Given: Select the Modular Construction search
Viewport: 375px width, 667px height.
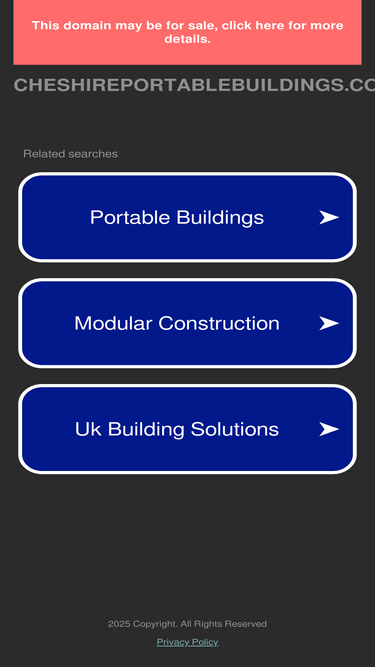Looking at the screenshot, I should pyautogui.click(x=188, y=323).
